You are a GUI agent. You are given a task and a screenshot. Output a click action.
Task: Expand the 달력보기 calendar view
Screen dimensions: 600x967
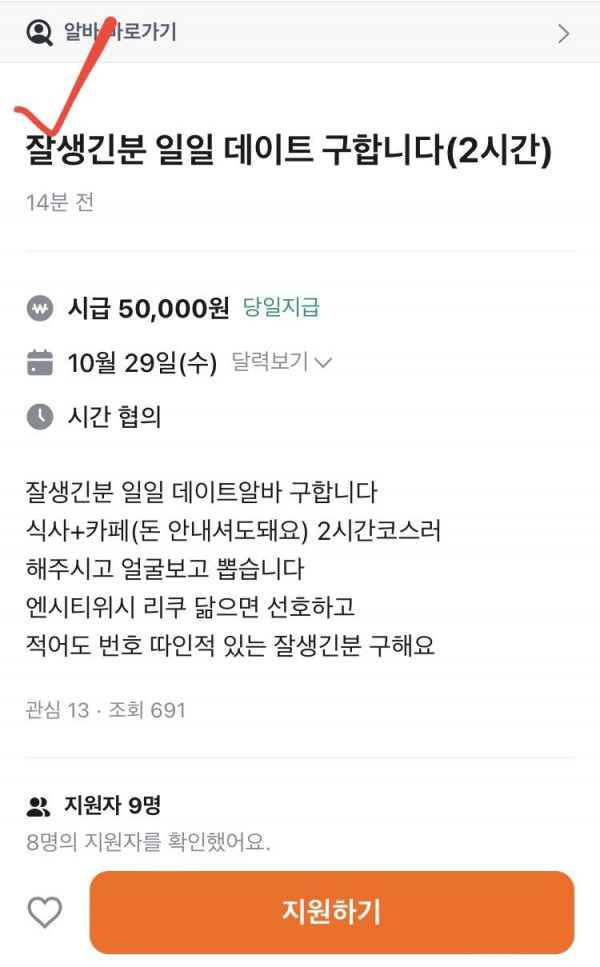pyautogui.click(x=281, y=362)
